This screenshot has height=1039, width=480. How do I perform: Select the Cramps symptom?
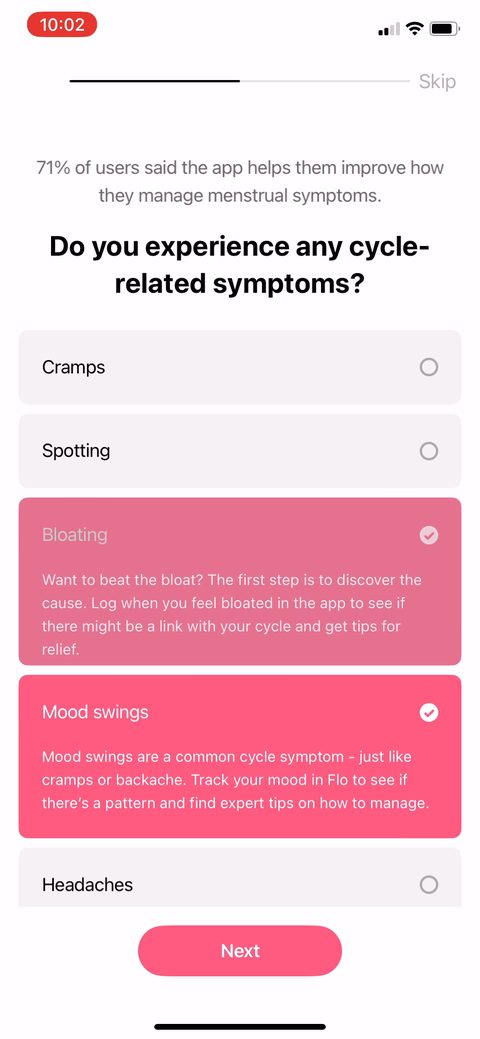[x=240, y=367]
